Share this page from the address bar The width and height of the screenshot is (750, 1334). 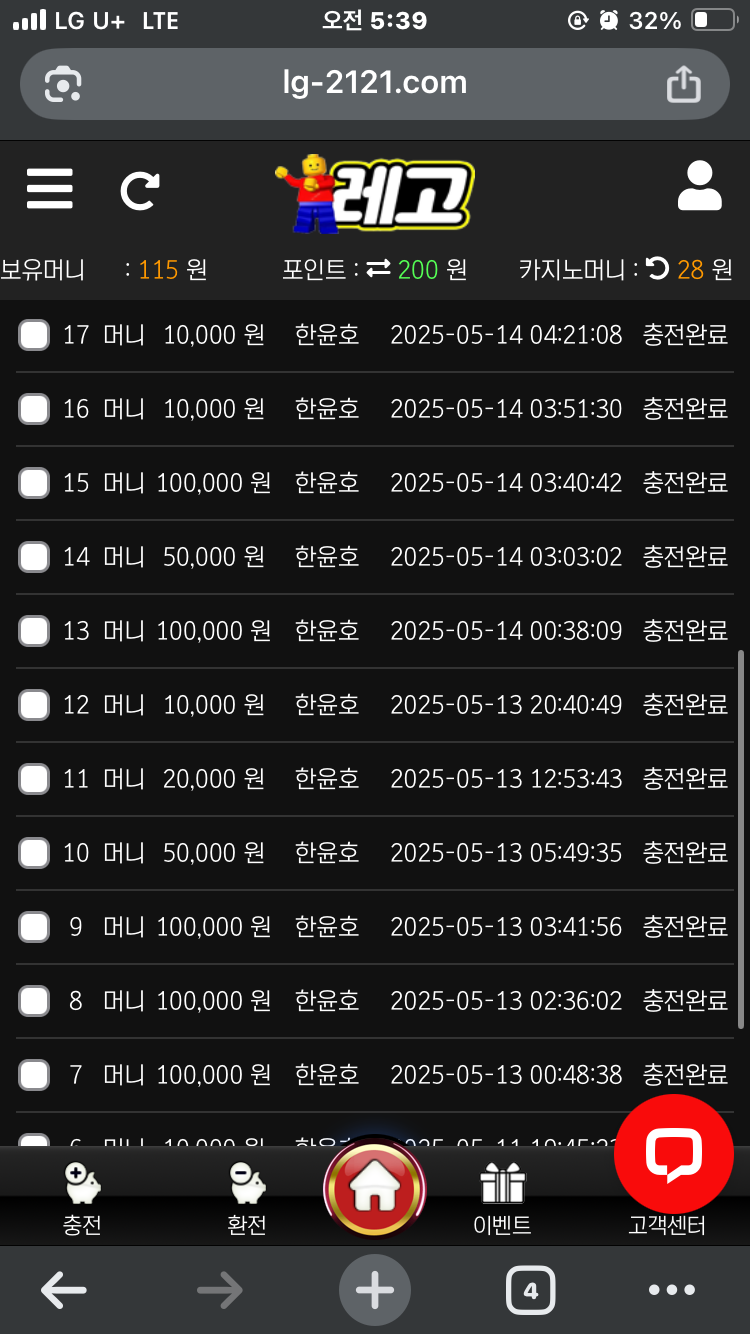pyautogui.click(x=684, y=84)
